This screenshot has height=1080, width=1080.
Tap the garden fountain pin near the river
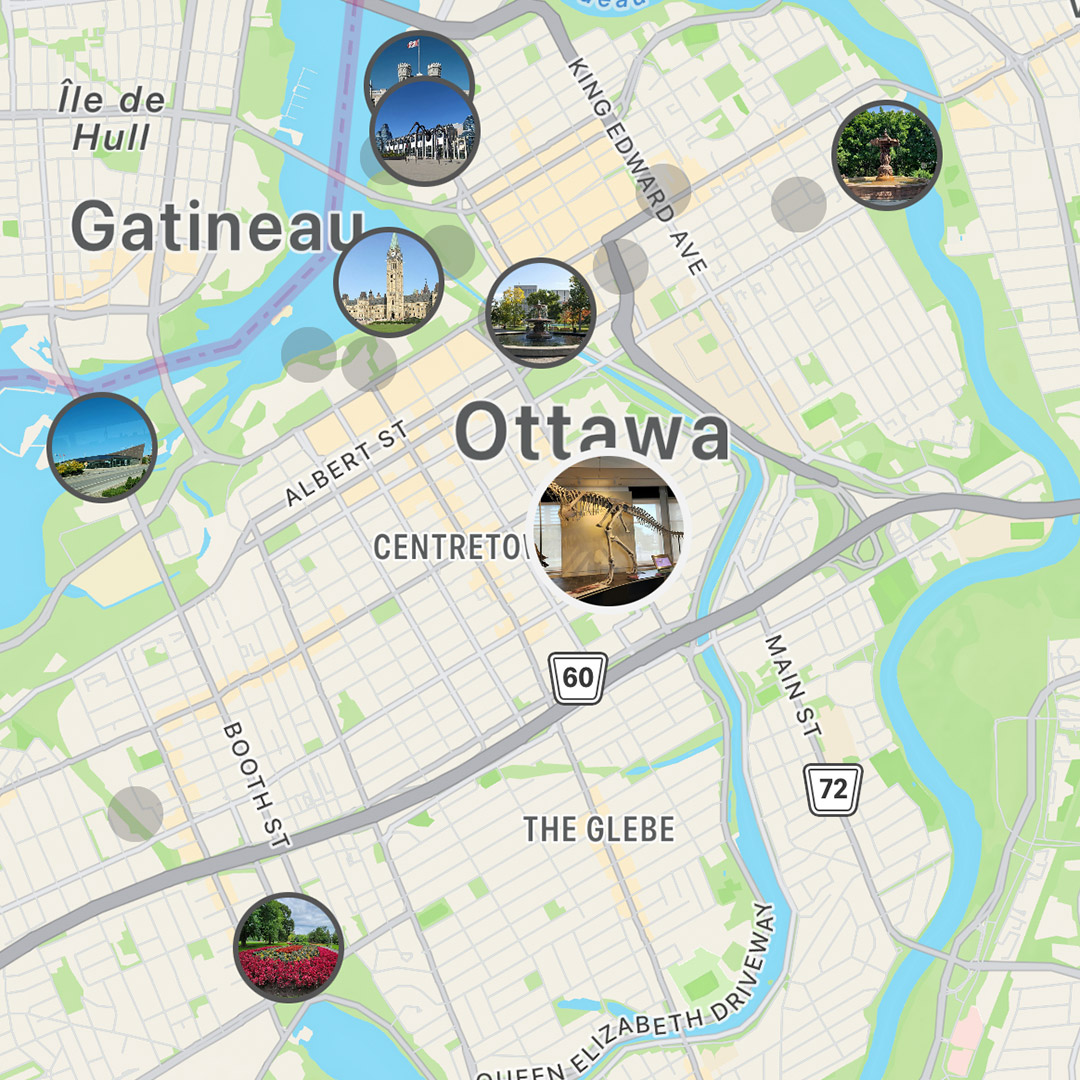887,155
